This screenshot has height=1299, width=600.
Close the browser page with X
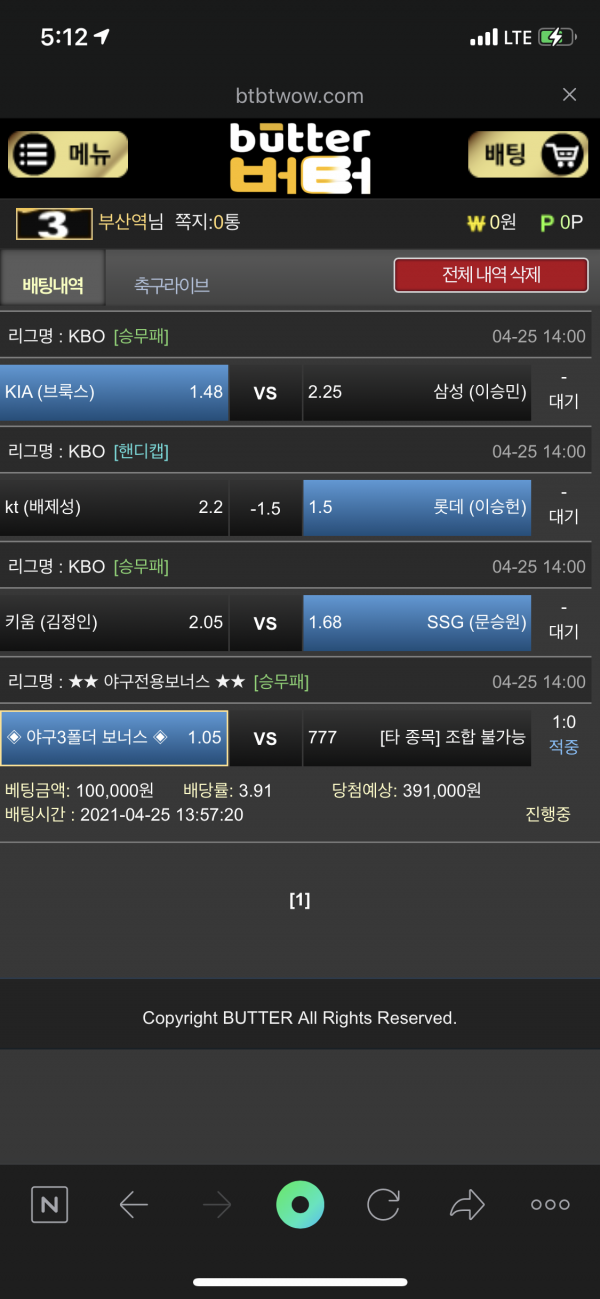[x=569, y=95]
